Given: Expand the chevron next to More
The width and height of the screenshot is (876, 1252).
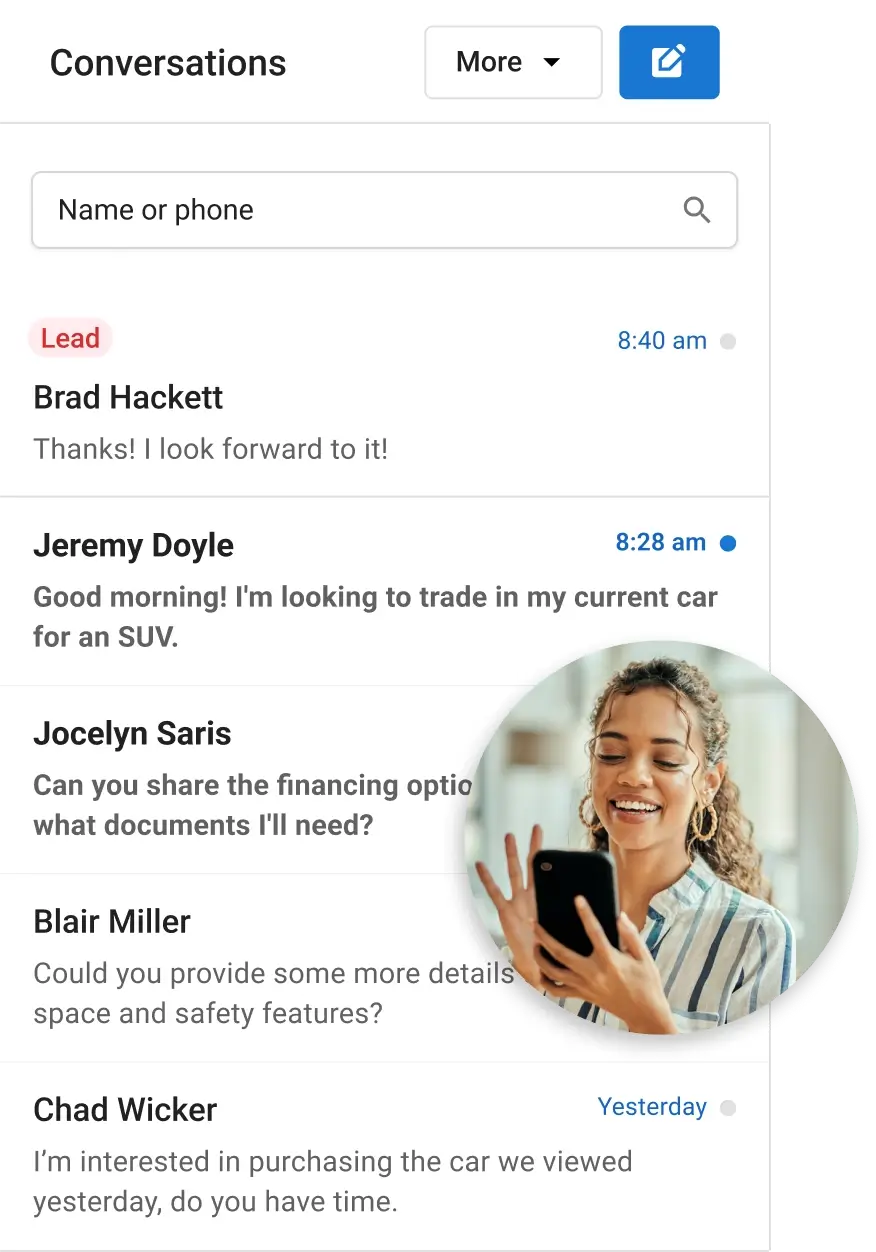Looking at the screenshot, I should point(553,62).
